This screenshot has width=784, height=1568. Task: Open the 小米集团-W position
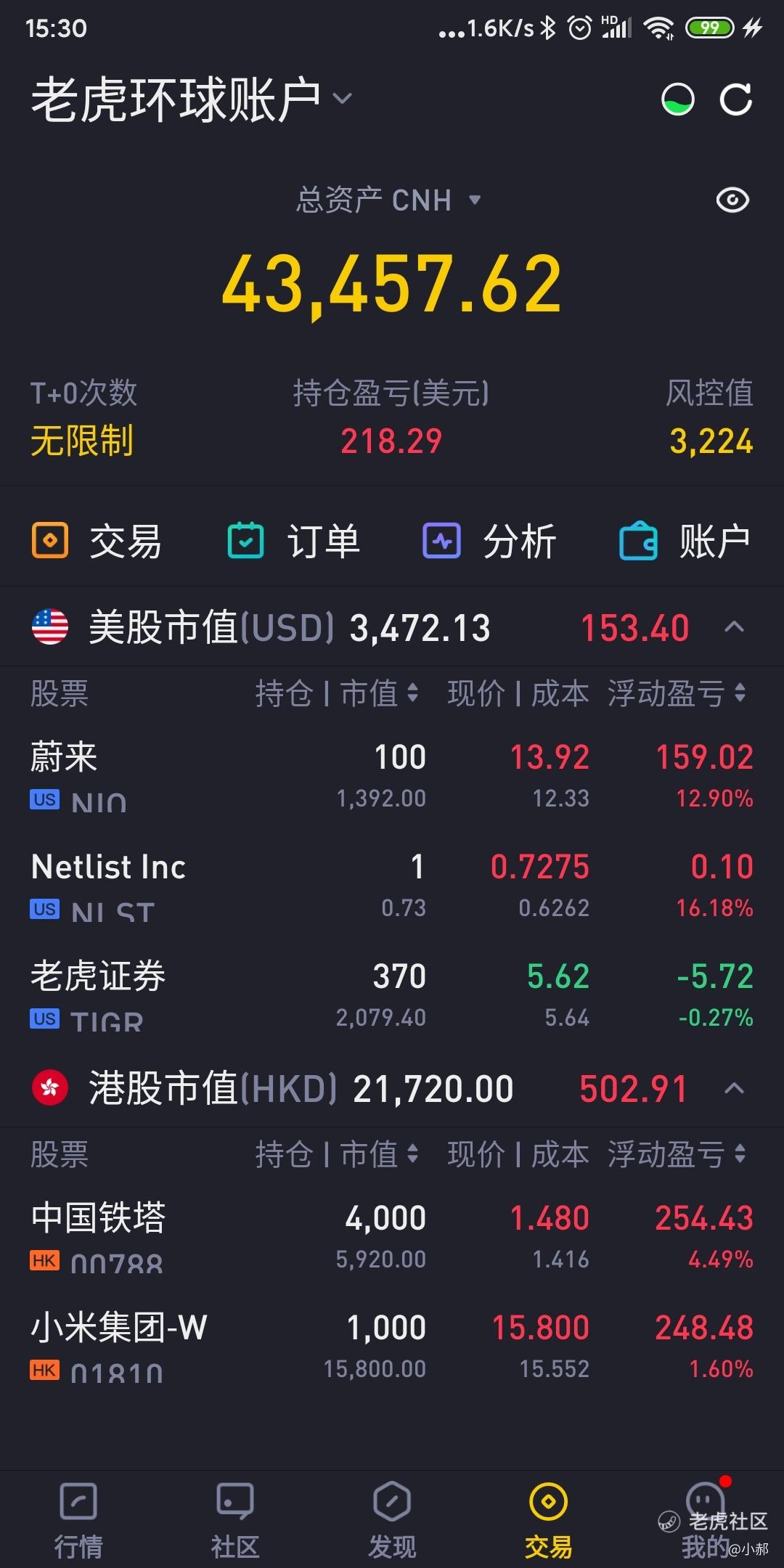tap(392, 1347)
